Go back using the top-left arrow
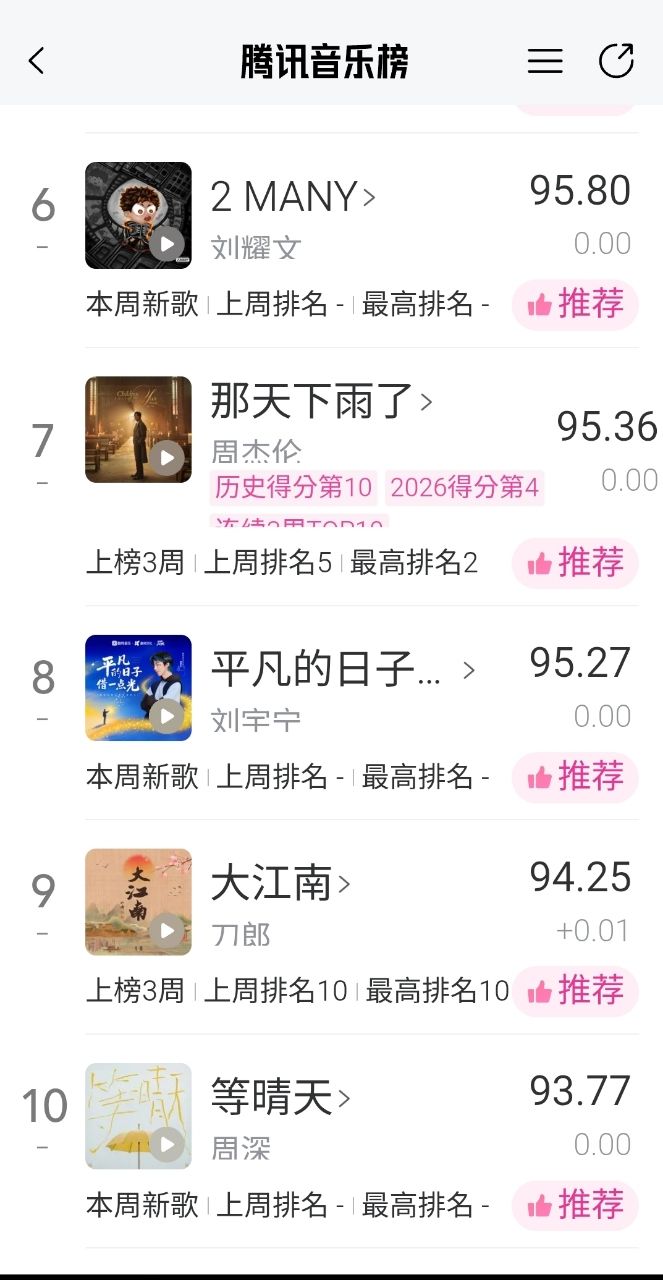 pos(37,61)
